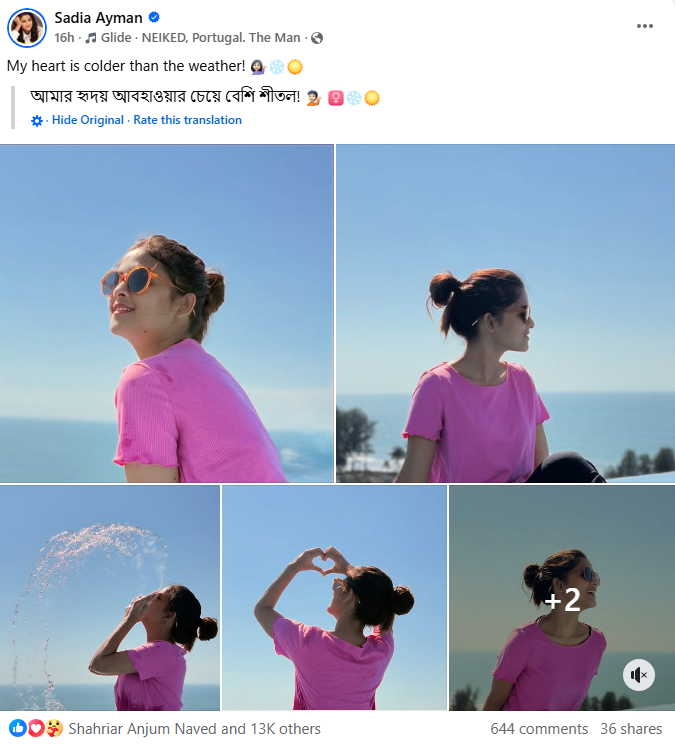View the 36 shares
Image resolution: width=675 pixels, height=745 pixels.
(631, 729)
